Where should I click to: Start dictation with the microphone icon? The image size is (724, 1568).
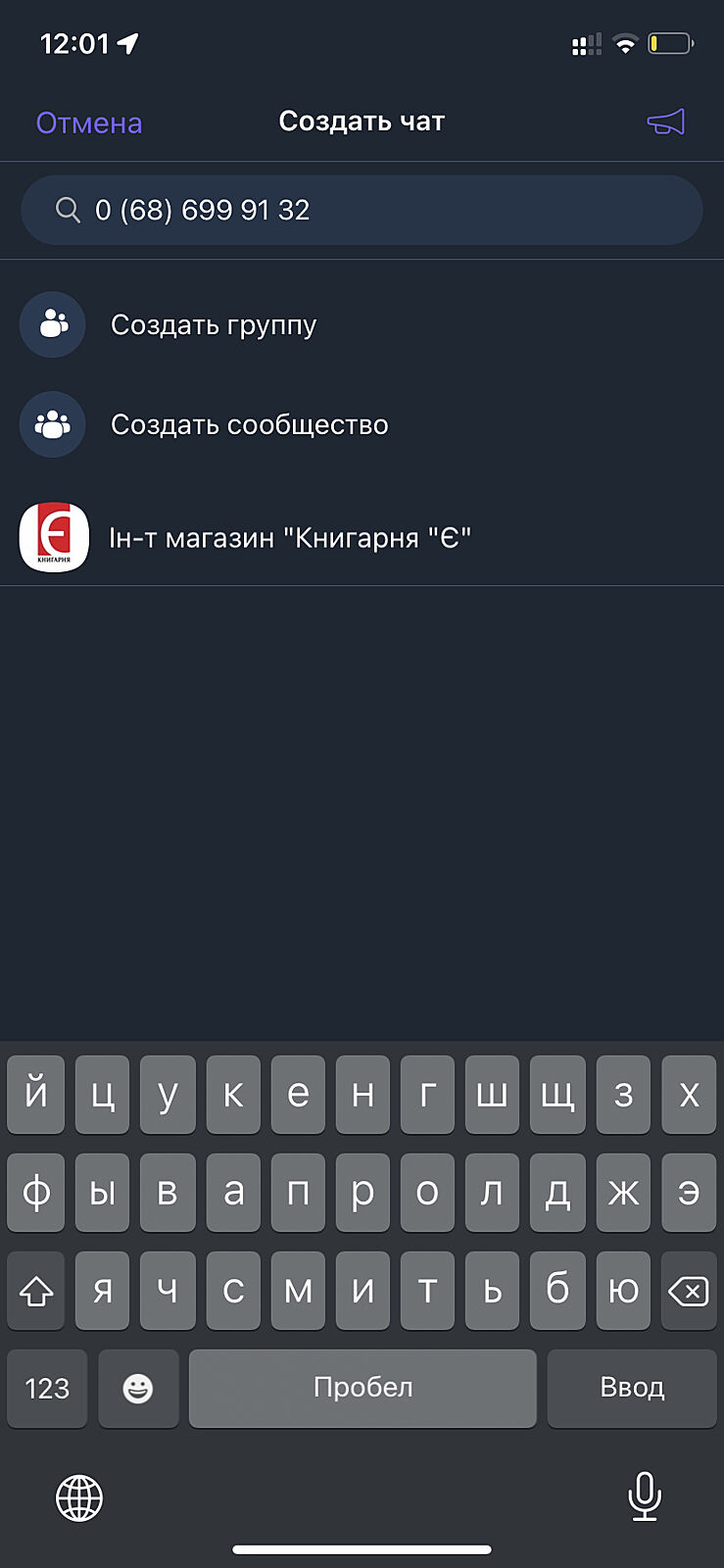pos(644,1496)
